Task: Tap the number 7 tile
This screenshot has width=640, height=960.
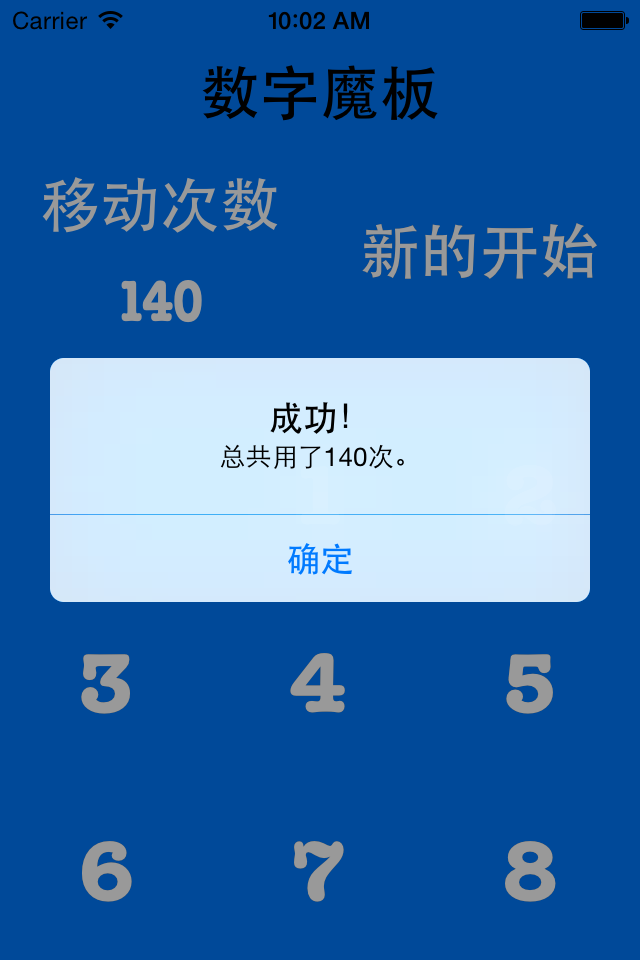Action: pyautogui.click(x=318, y=870)
